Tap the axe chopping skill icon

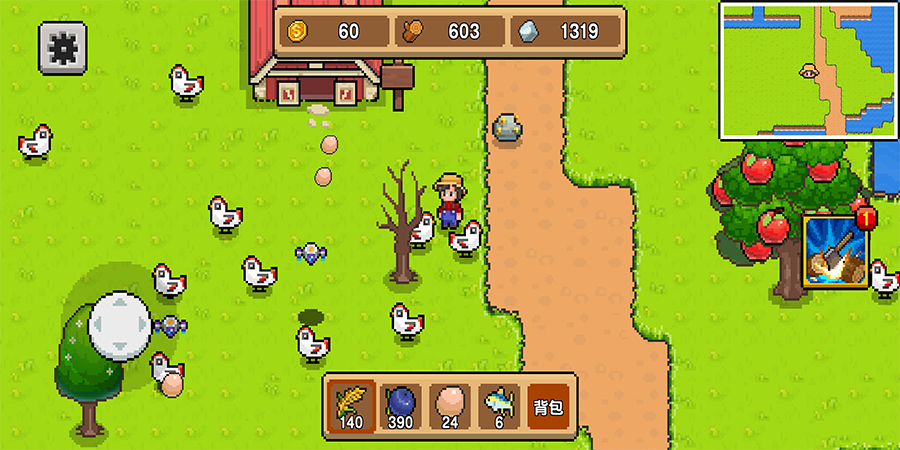(836, 251)
